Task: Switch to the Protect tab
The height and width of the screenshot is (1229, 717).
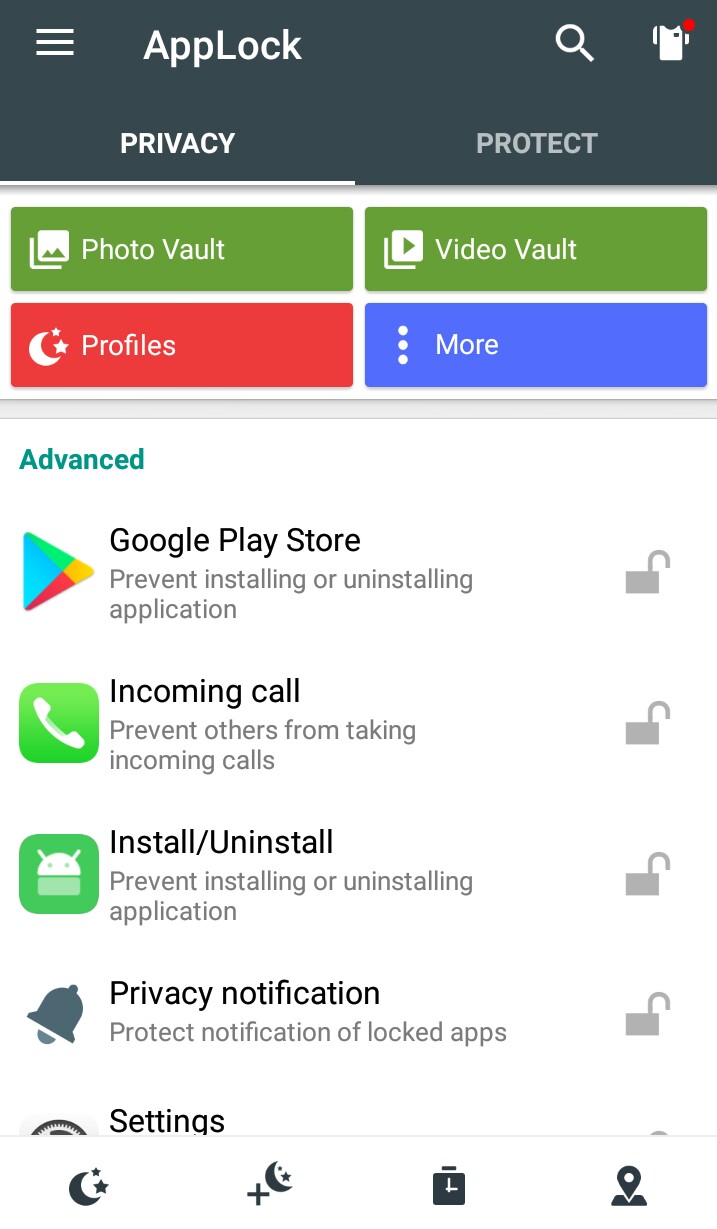Action: [x=536, y=143]
